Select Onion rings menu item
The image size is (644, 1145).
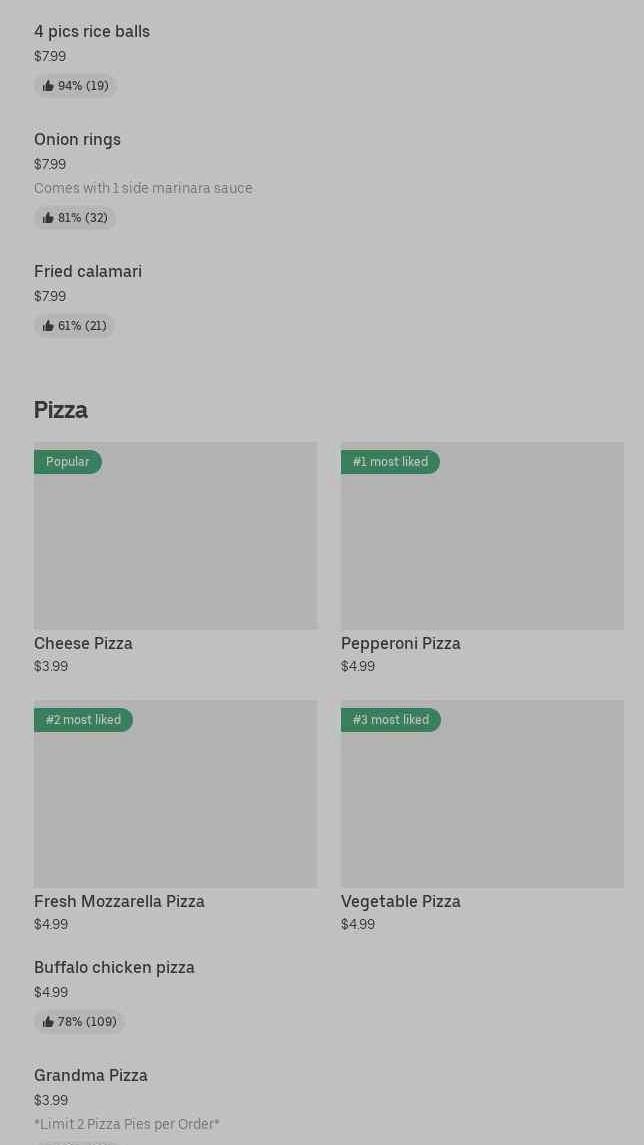pos(78,140)
